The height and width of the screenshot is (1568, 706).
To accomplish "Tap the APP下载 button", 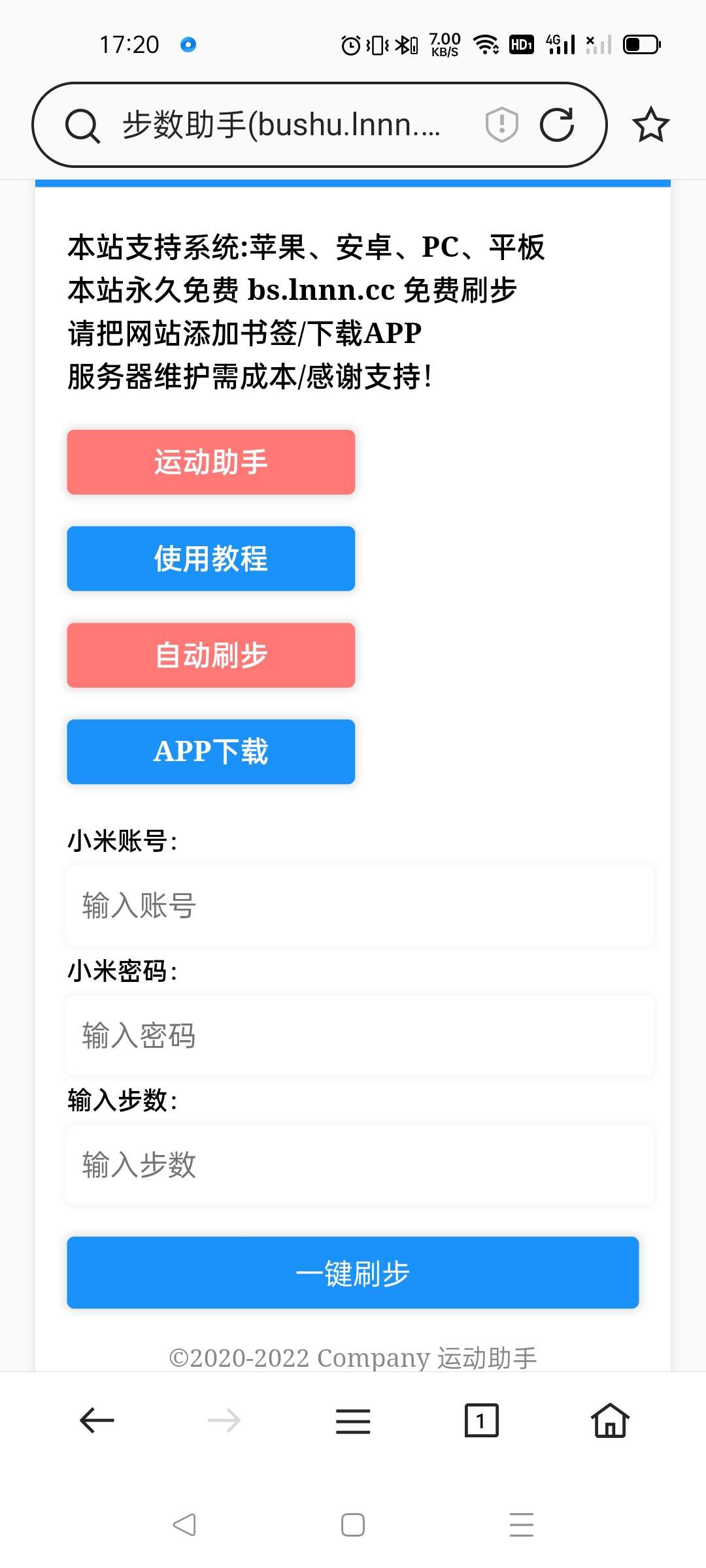I will click(211, 751).
